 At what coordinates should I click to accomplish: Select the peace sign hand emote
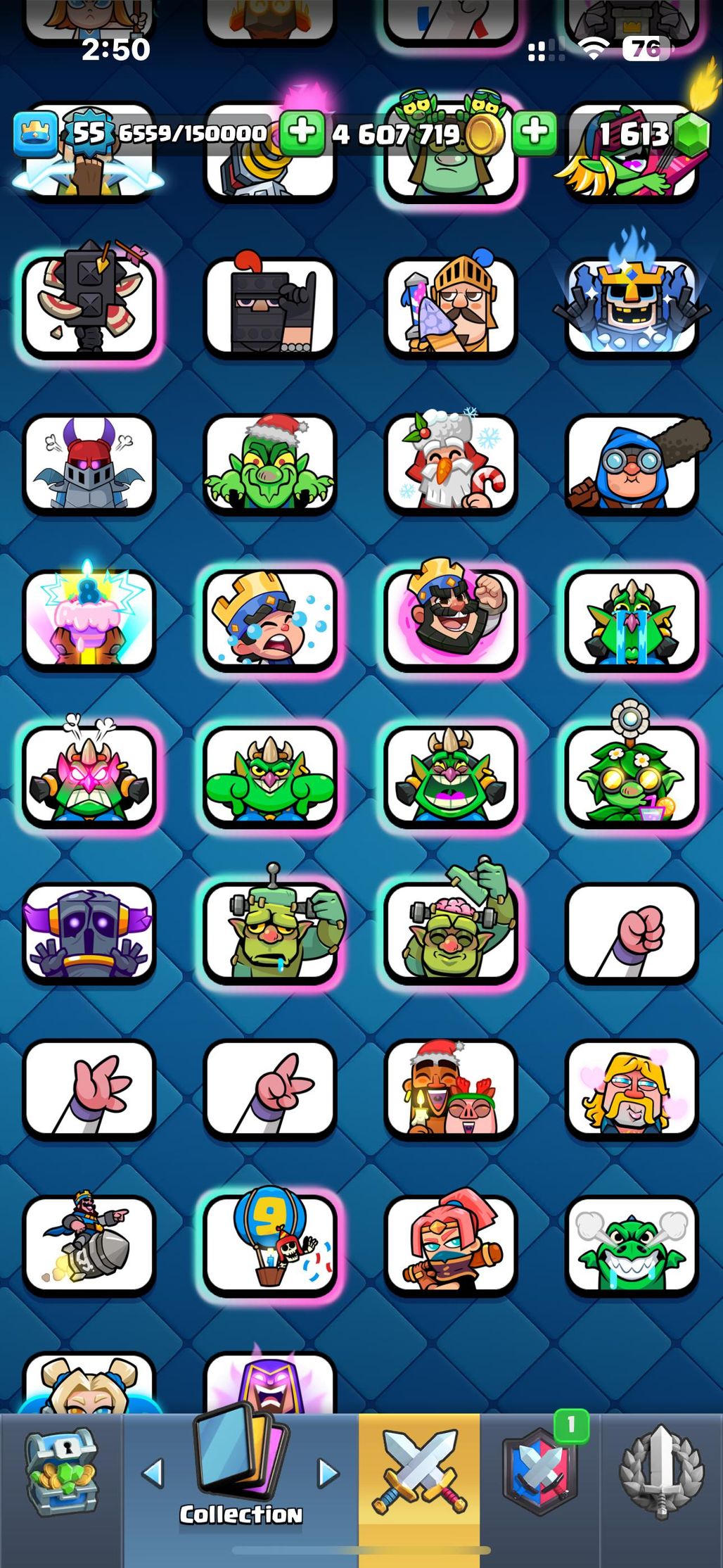[269, 1088]
